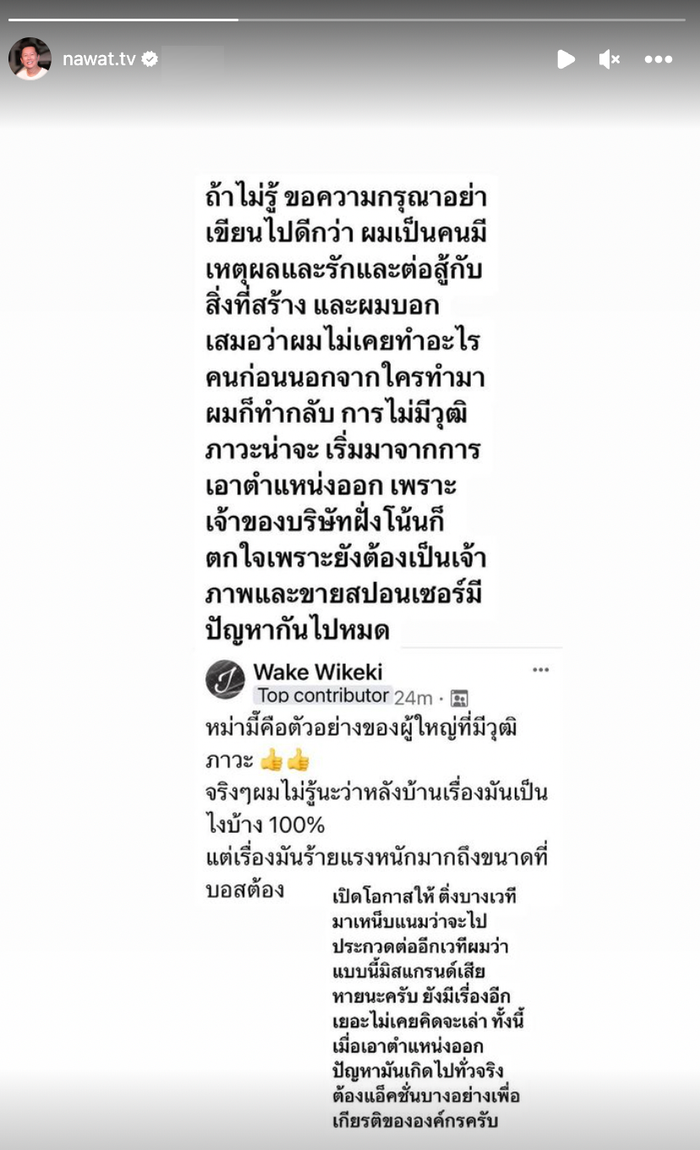
Task: Unmute the story audio
Action: [609, 59]
